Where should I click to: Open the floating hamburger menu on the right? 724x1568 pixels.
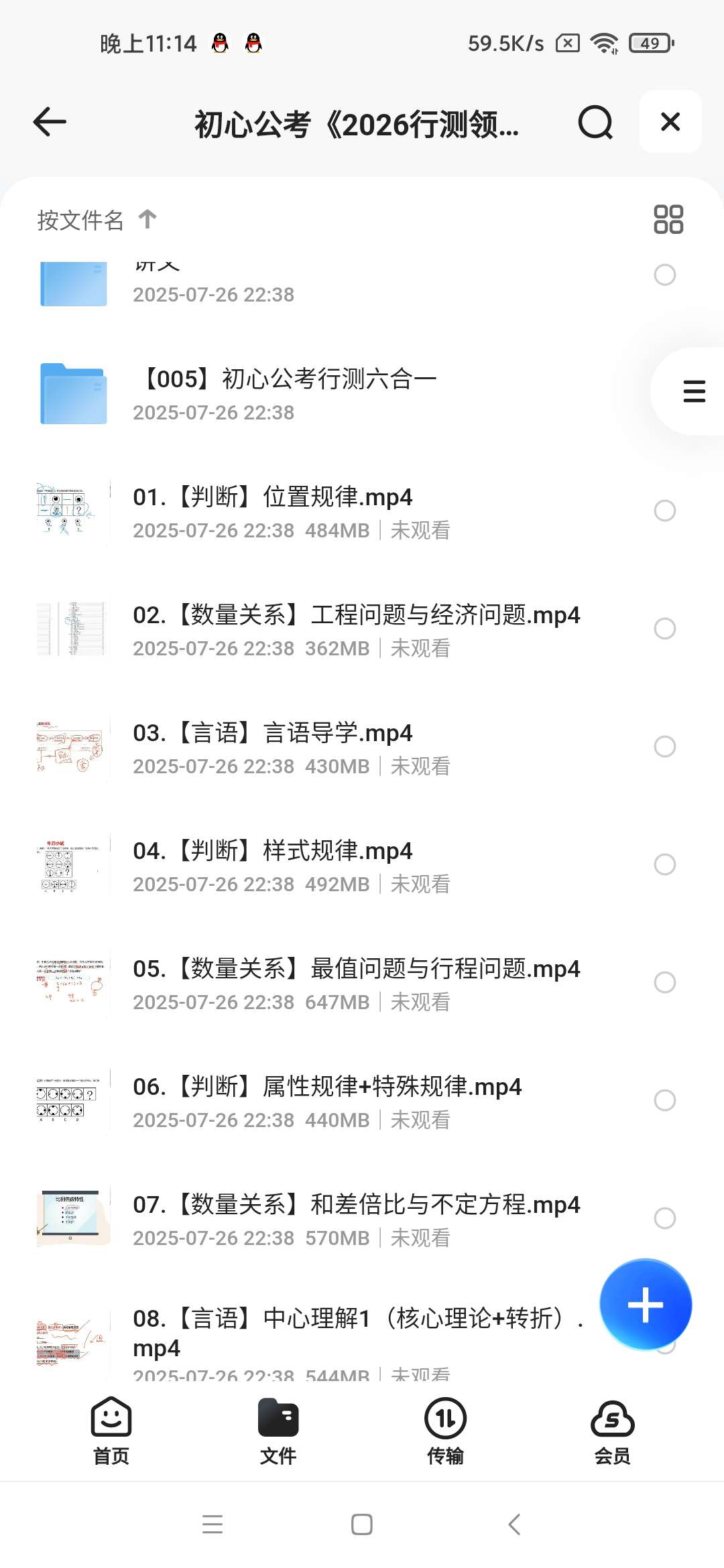pyautogui.click(x=692, y=392)
